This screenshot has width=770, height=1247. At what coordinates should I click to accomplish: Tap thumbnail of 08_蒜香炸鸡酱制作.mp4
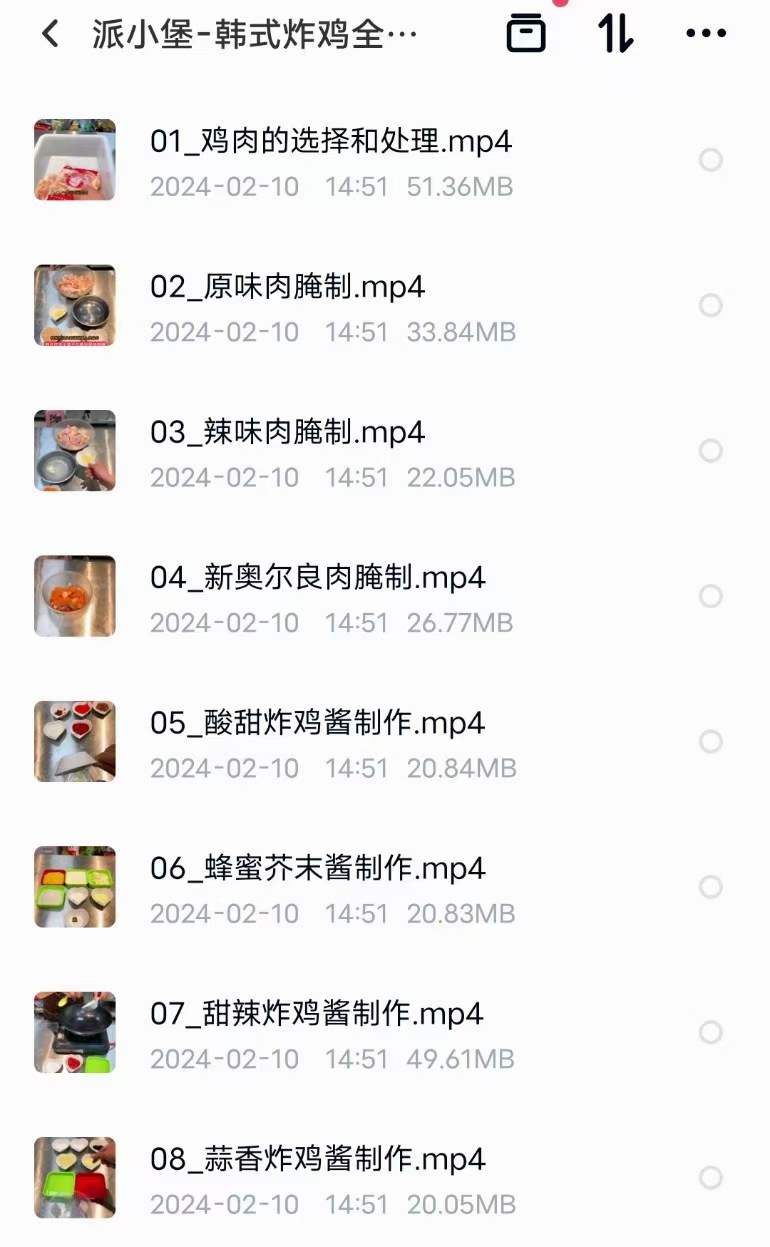(74, 1178)
